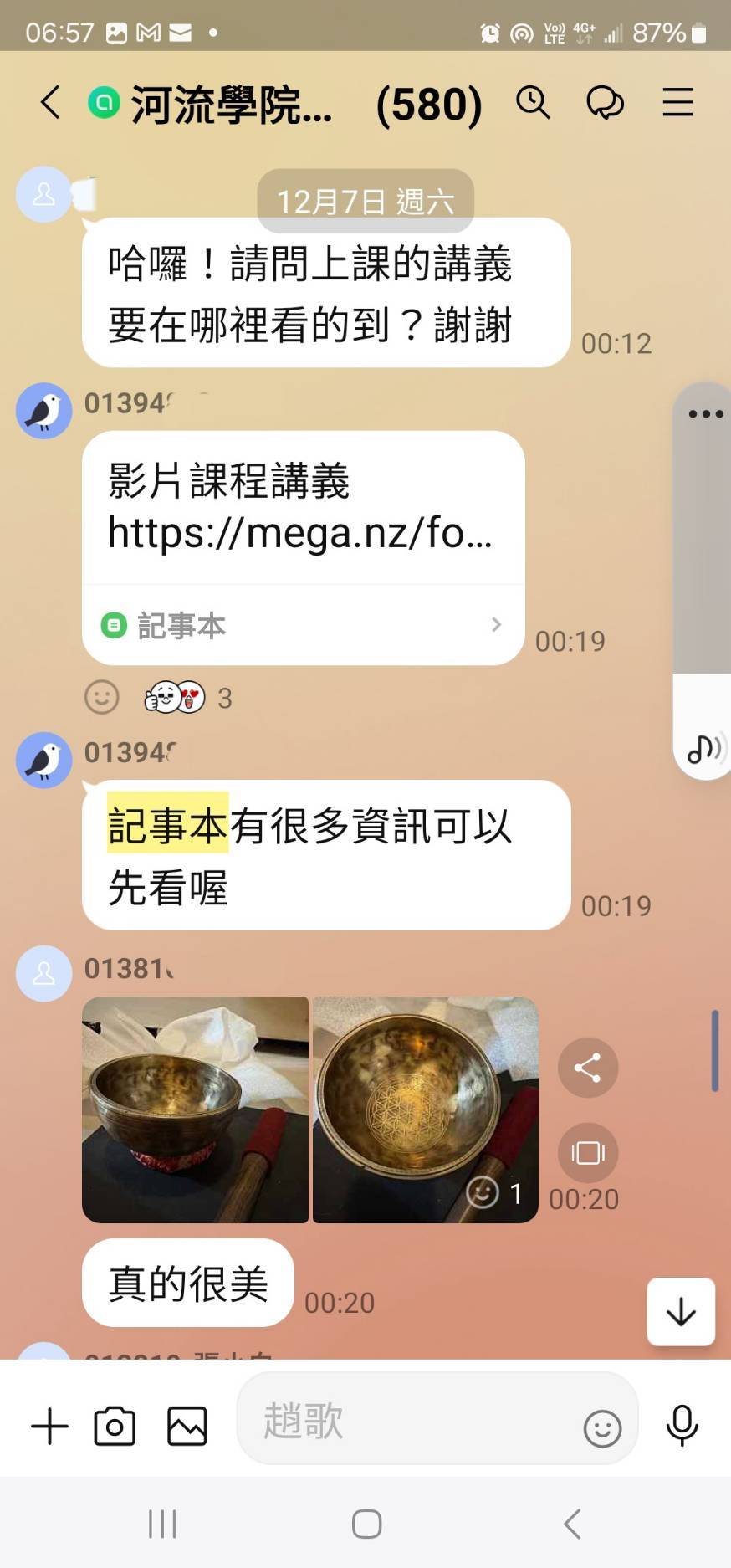Open the mega.nz course handout link

click(299, 533)
